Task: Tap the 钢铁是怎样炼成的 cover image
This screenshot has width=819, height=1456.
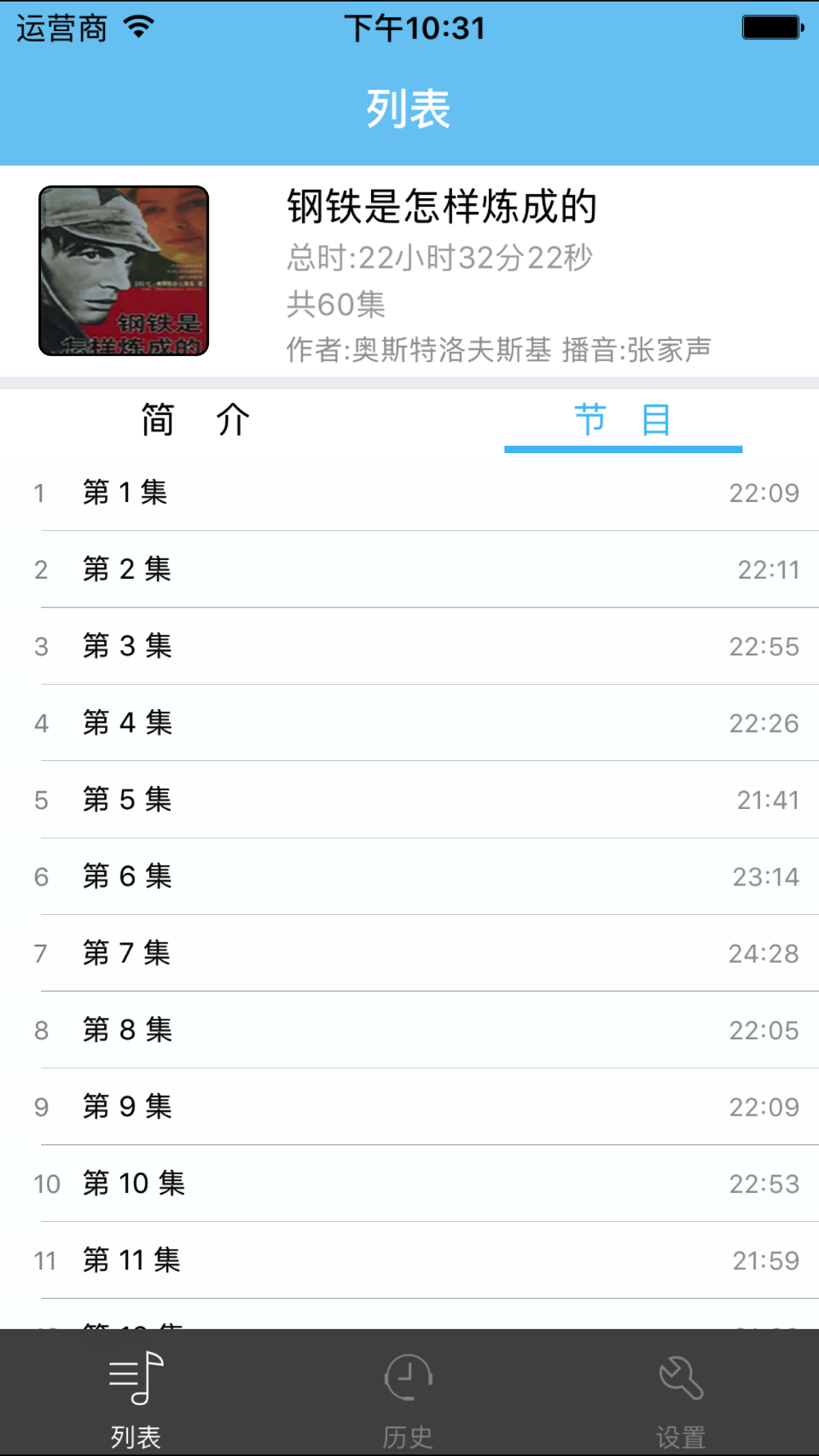Action: coord(124,271)
